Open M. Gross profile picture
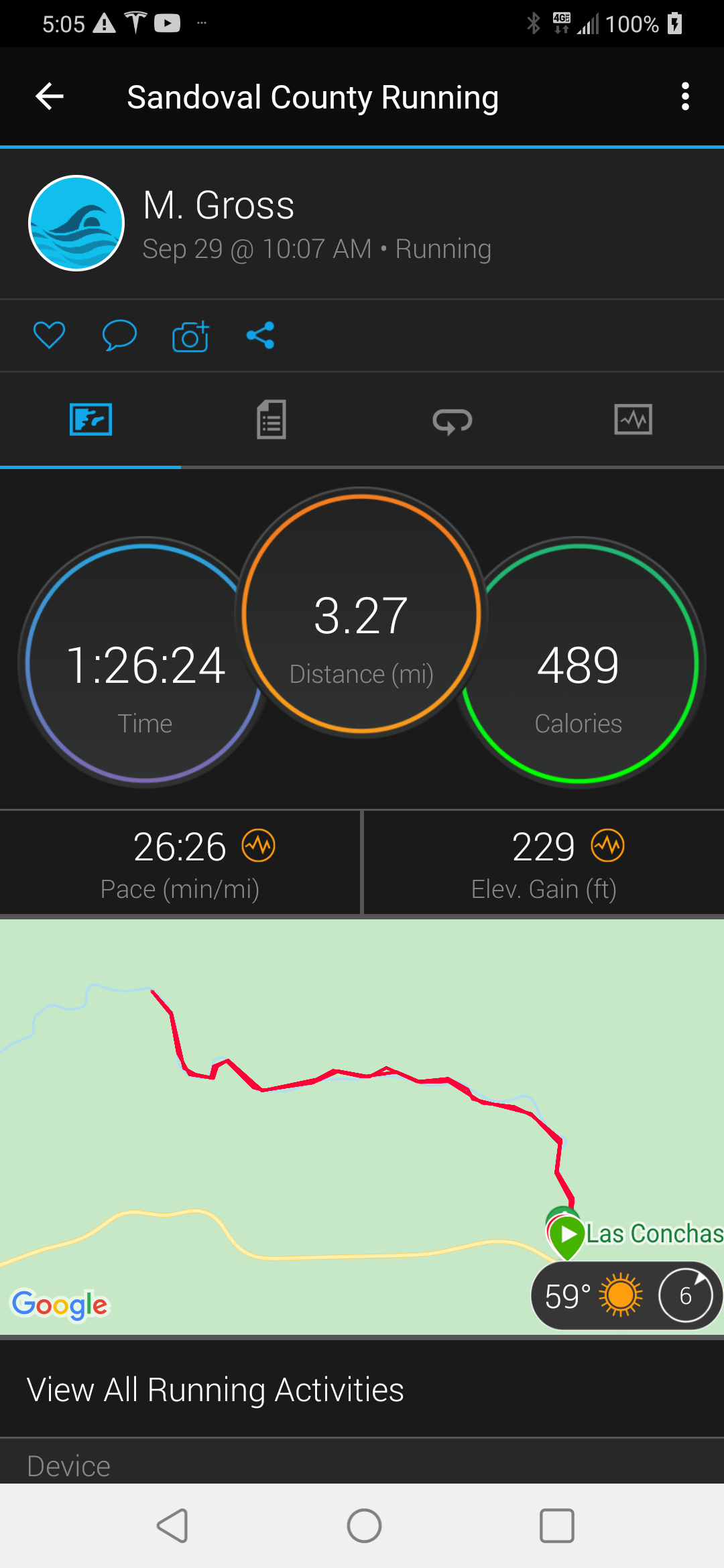This screenshot has height=1568, width=724. pyautogui.click(x=76, y=223)
